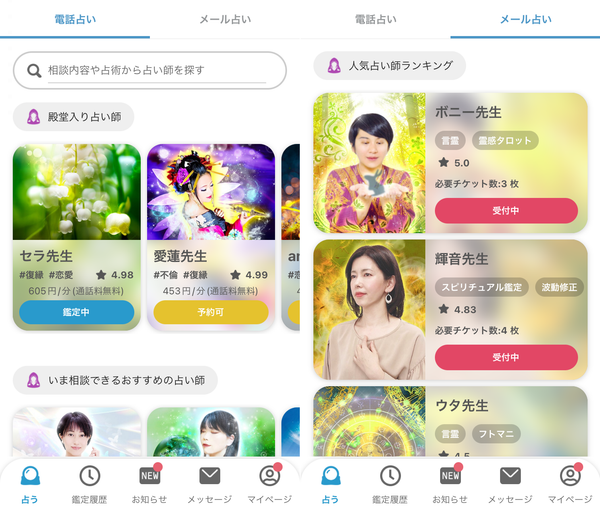Viewport: 600px width, 507px height.
Task: Tap the 予約可 button for 愛蓮先生
Action: (211, 312)
